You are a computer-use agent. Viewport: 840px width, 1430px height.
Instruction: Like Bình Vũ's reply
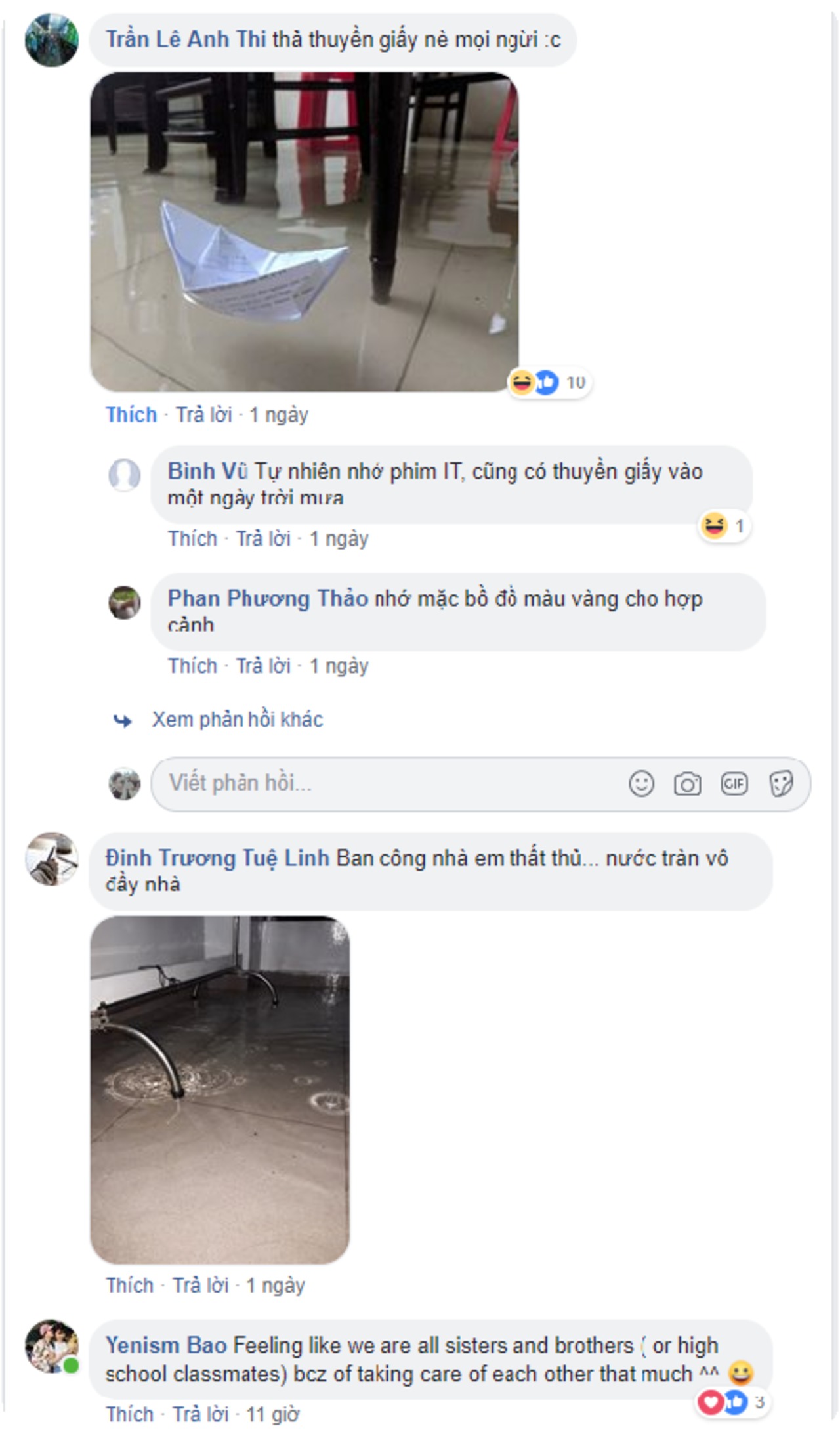pos(192,539)
